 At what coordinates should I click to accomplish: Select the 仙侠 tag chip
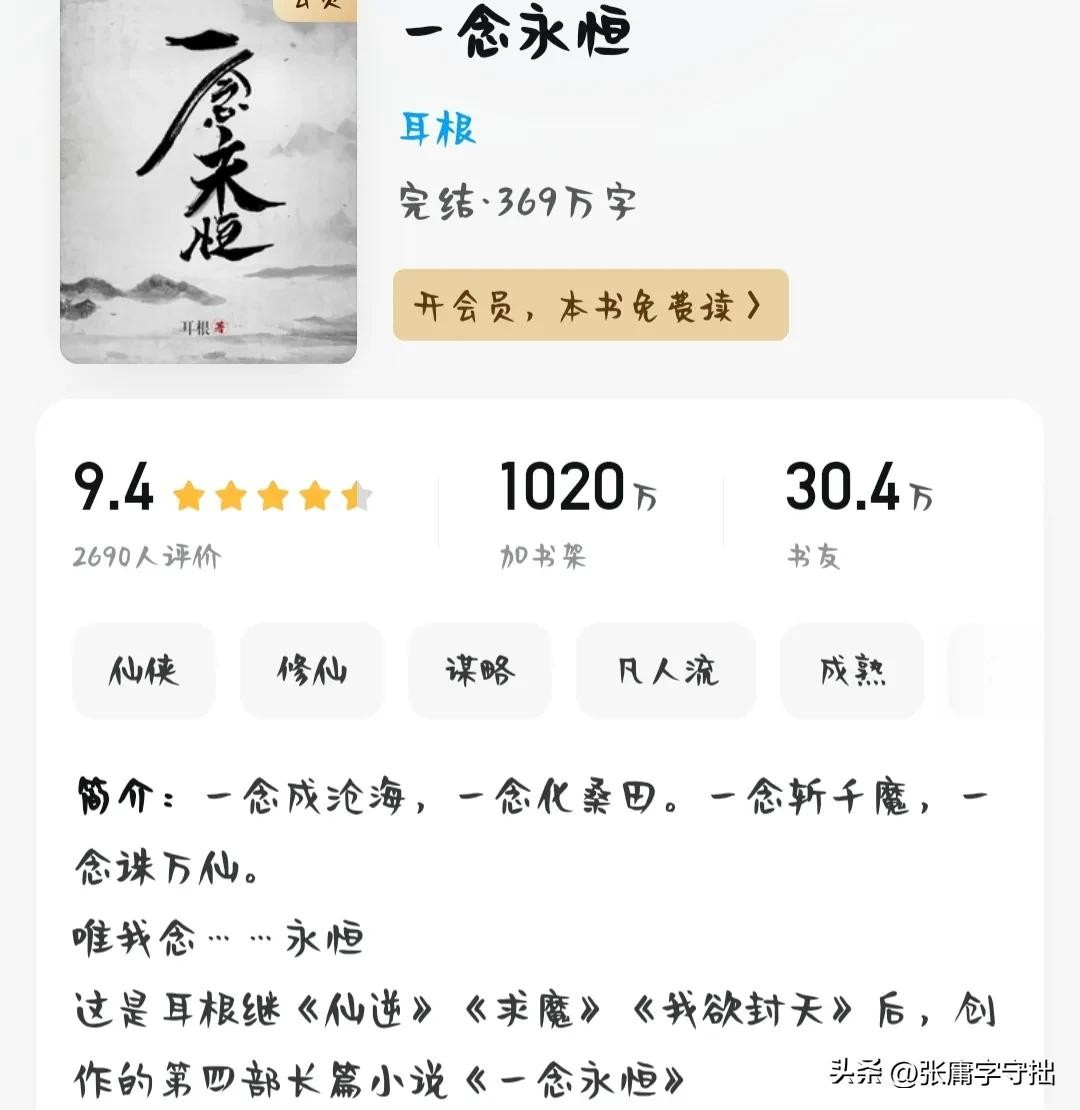click(x=144, y=671)
